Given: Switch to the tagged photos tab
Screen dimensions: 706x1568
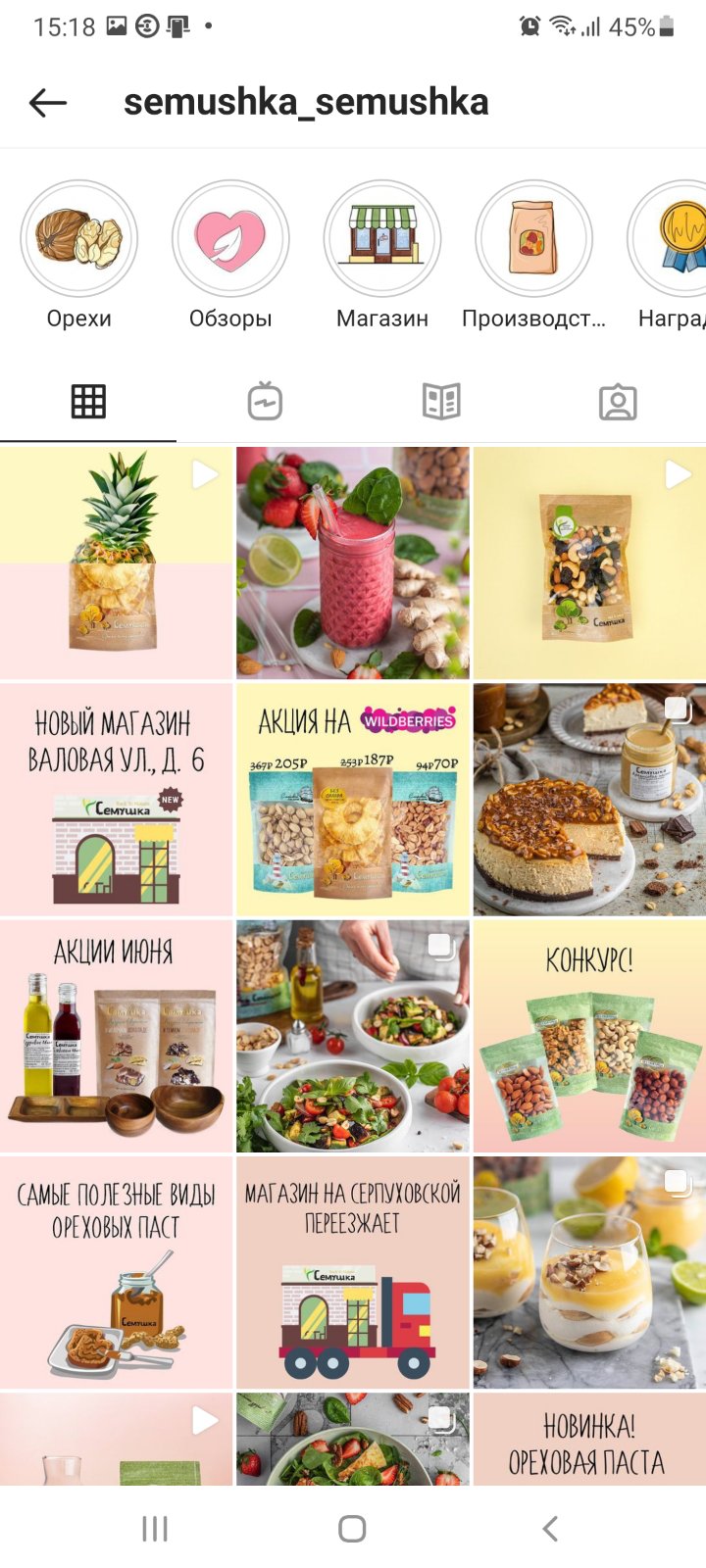Looking at the screenshot, I should pos(618,402).
